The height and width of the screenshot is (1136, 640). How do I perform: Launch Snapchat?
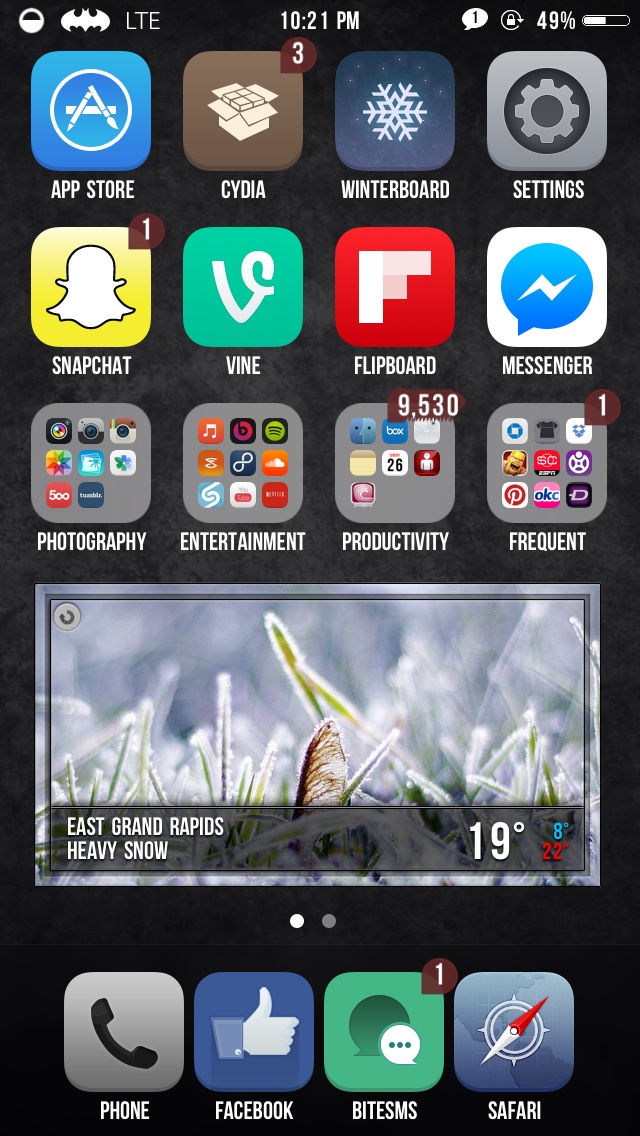pos(91,287)
